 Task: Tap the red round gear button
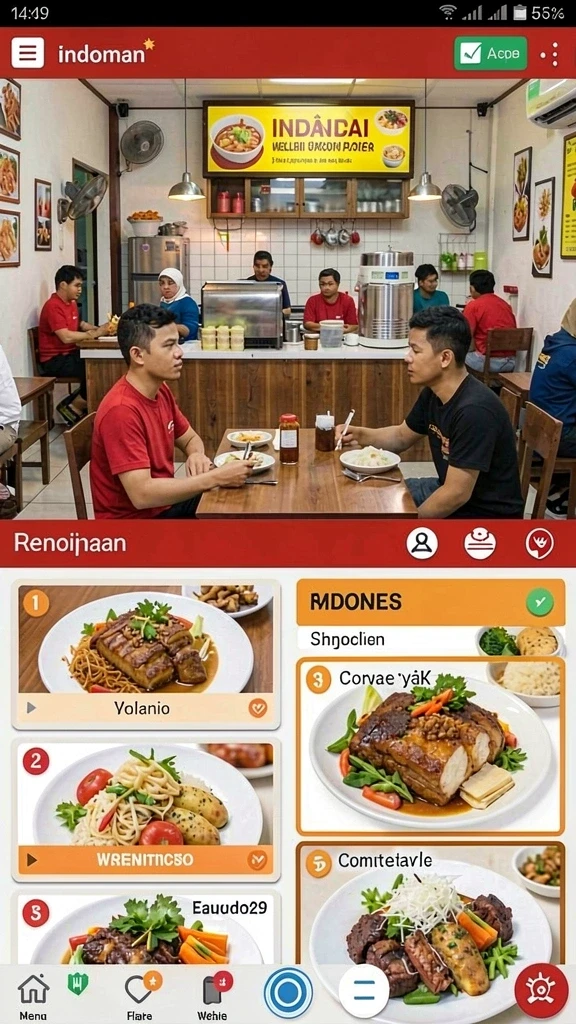(x=541, y=990)
